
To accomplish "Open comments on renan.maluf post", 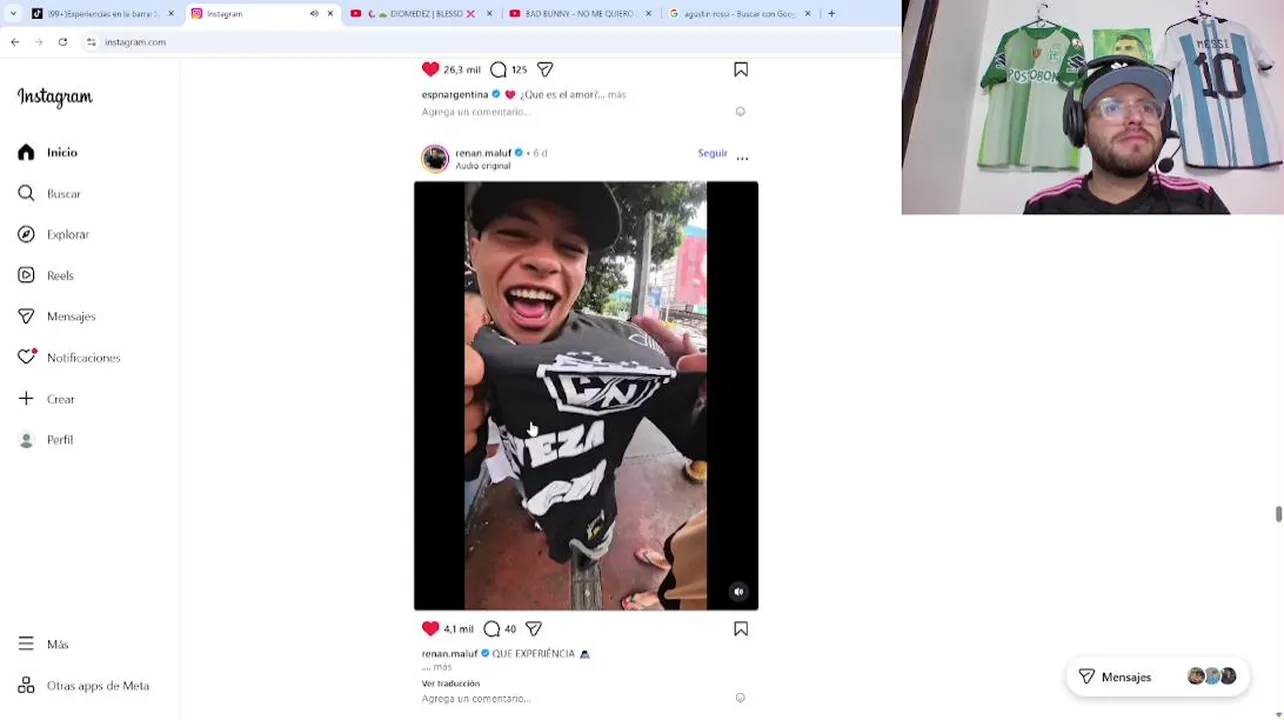I will click(x=492, y=629).
